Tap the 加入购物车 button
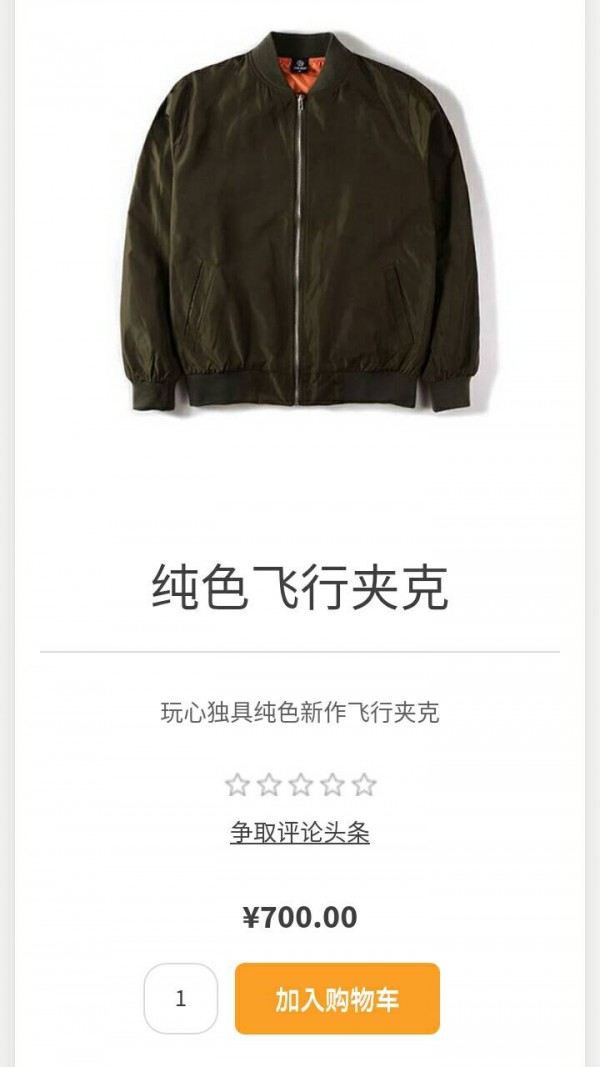 pyautogui.click(x=337, y=998)
